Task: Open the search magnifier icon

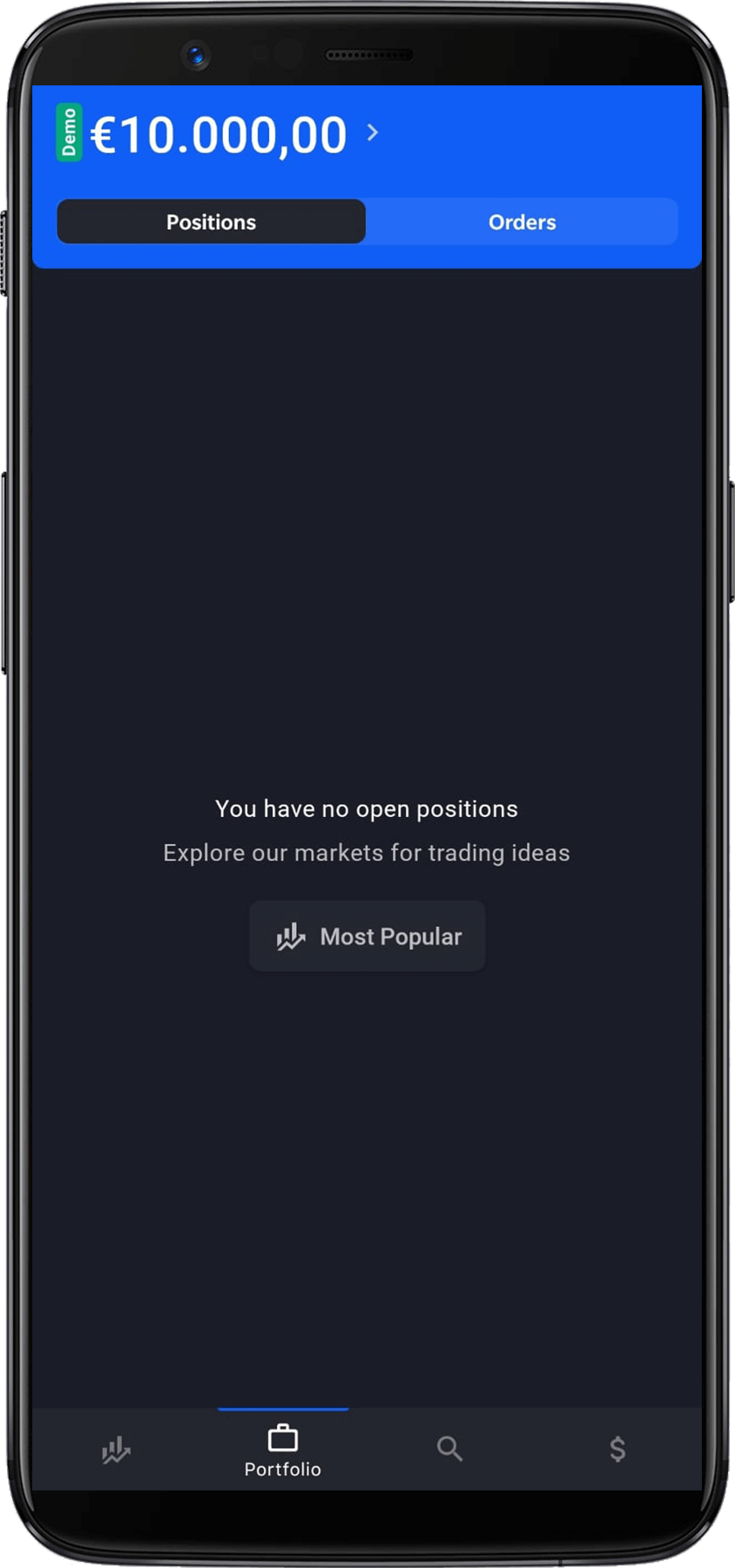Action: [449, 1449]
